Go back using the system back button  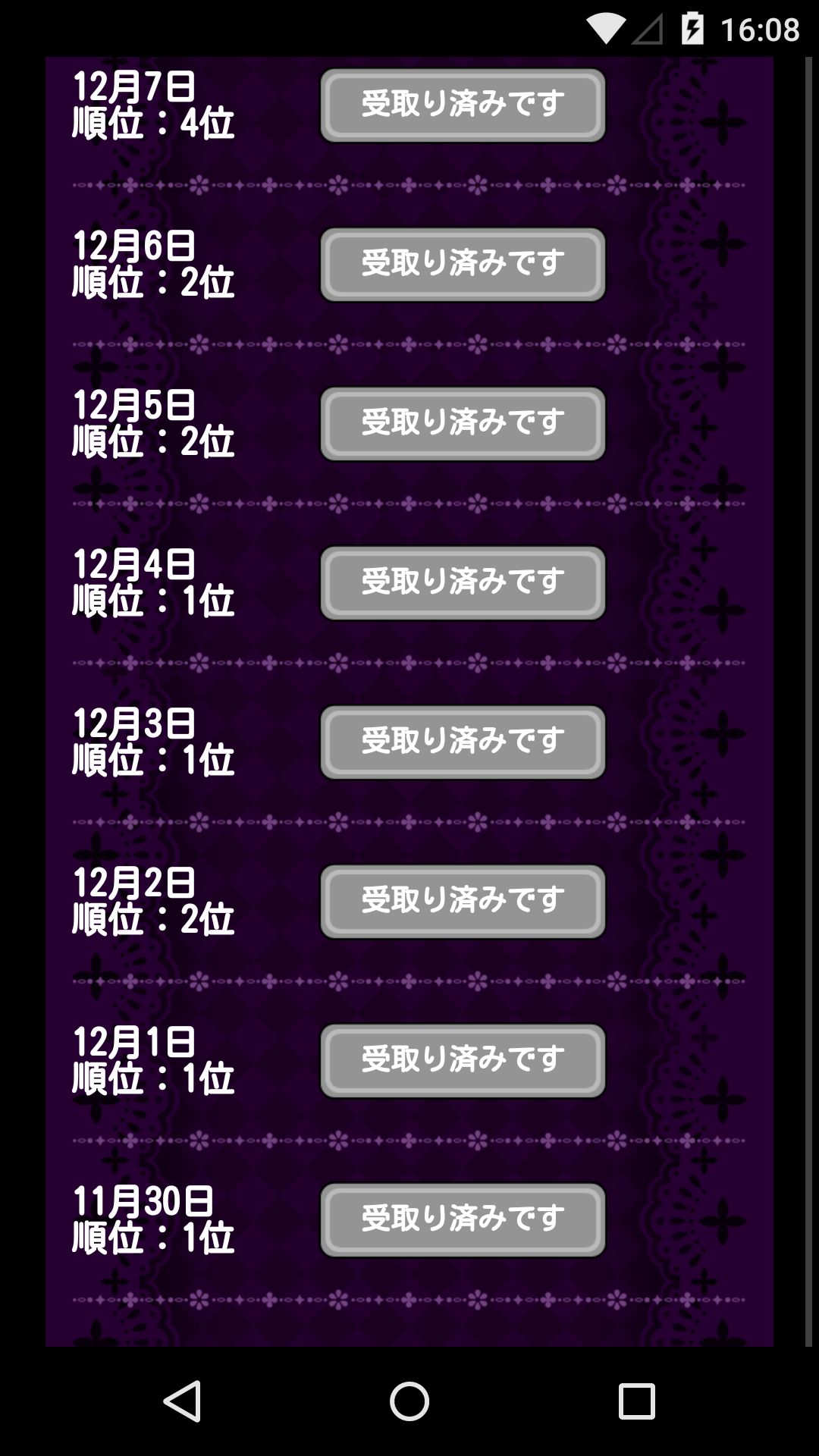(x=182, y=1401)
